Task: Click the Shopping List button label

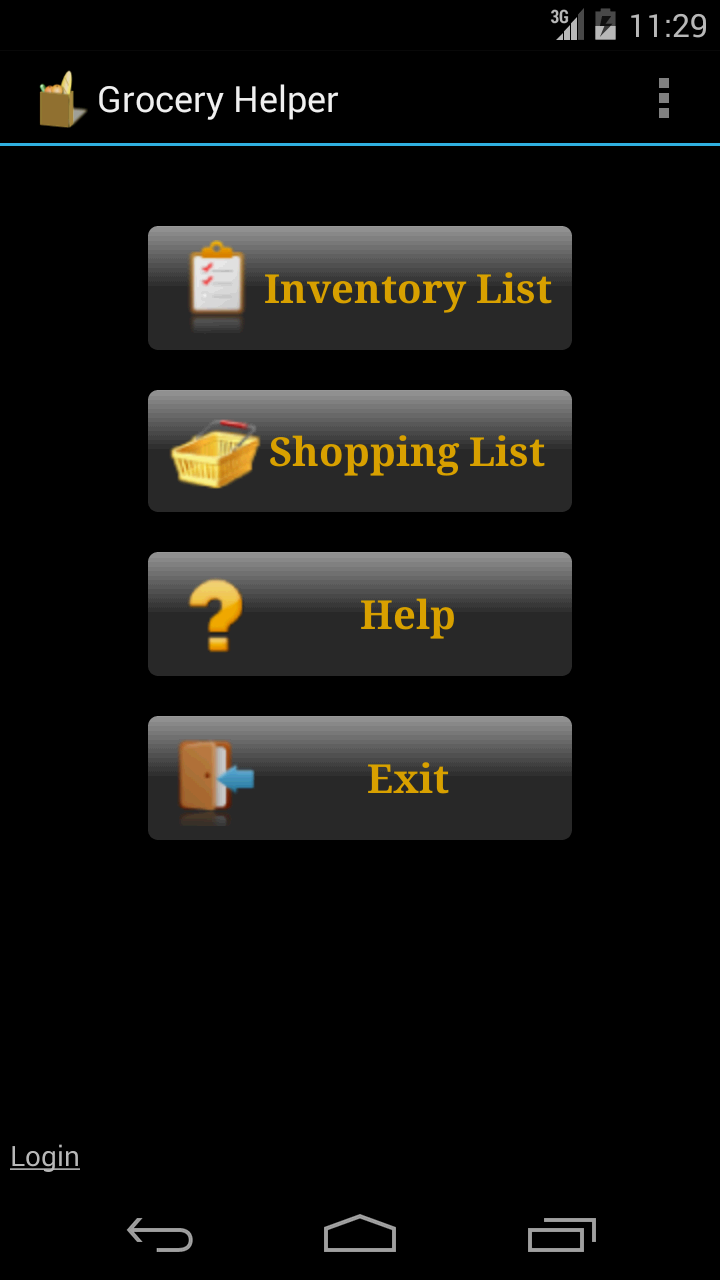Action: point(405,450)
